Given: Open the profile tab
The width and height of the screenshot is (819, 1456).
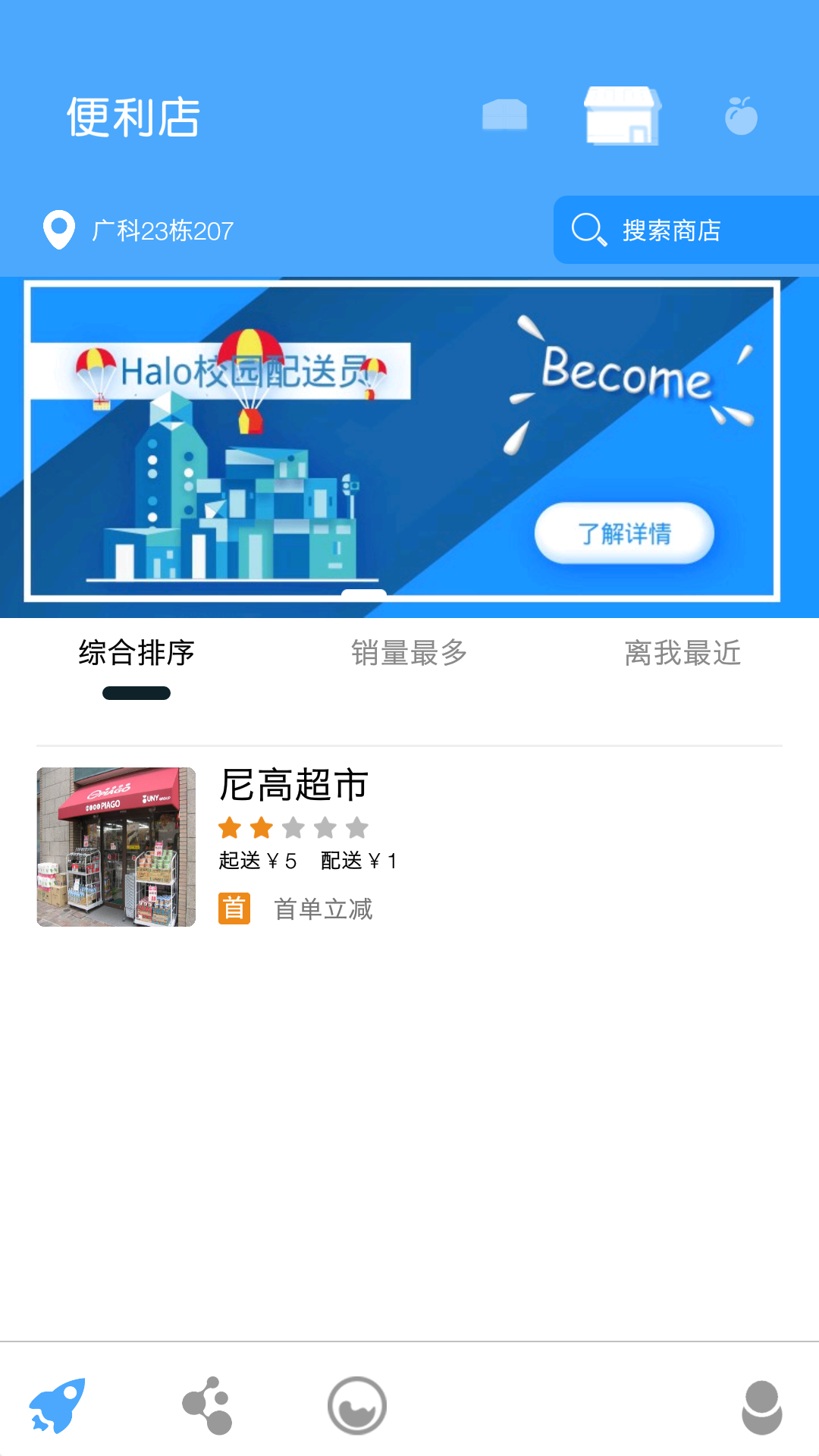Looking at the screenshot, I should coord(761,1407).
